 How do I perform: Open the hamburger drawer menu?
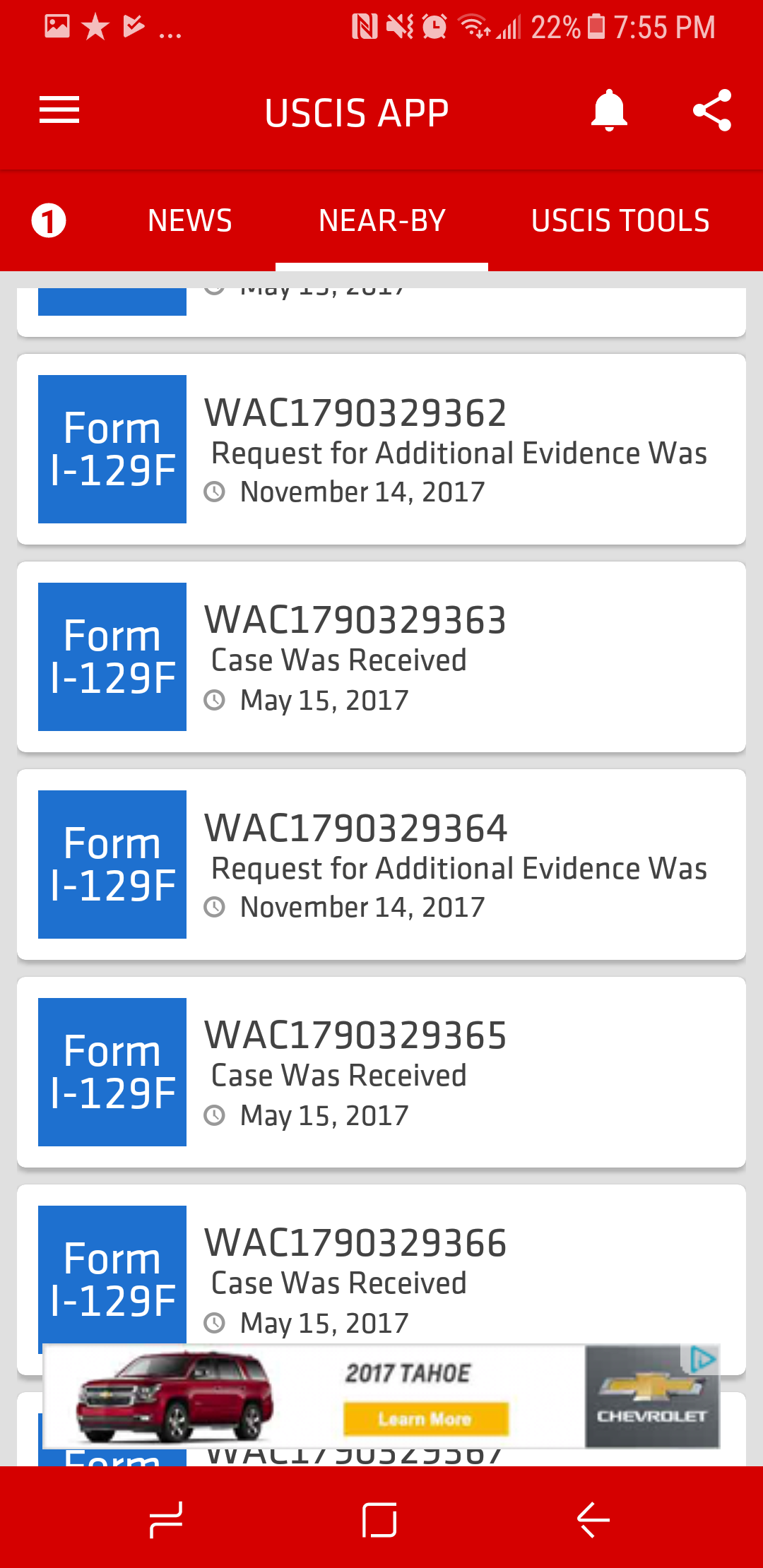[59, 111]
